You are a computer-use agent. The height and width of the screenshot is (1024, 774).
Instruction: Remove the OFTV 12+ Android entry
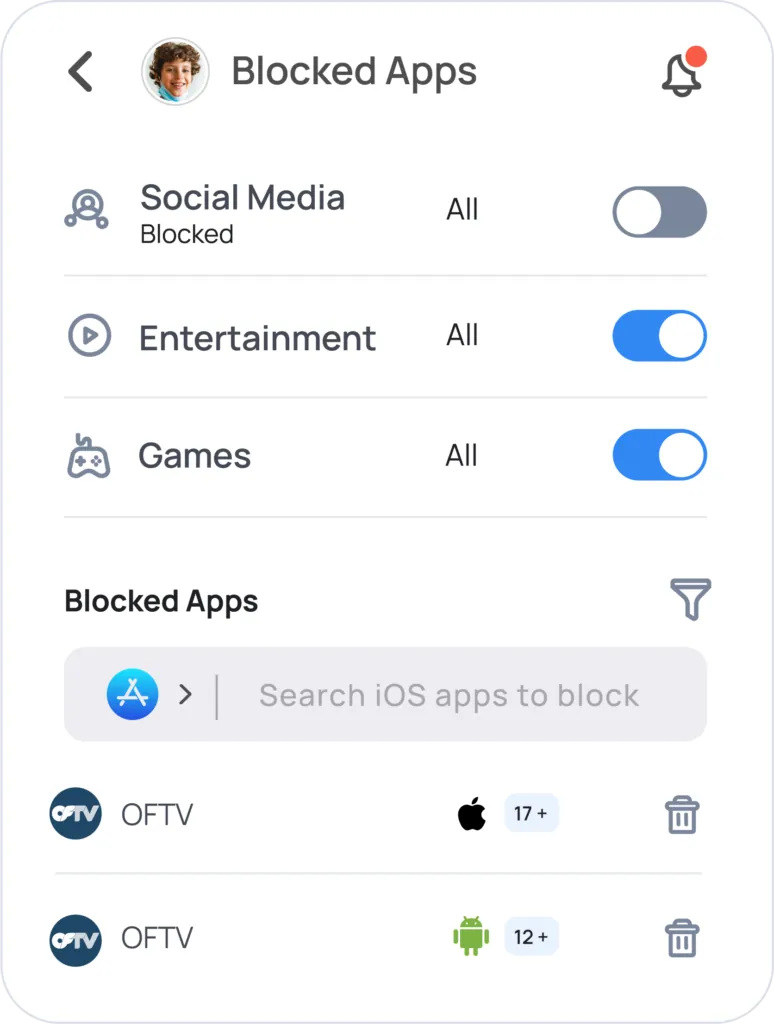click(682, 938)
